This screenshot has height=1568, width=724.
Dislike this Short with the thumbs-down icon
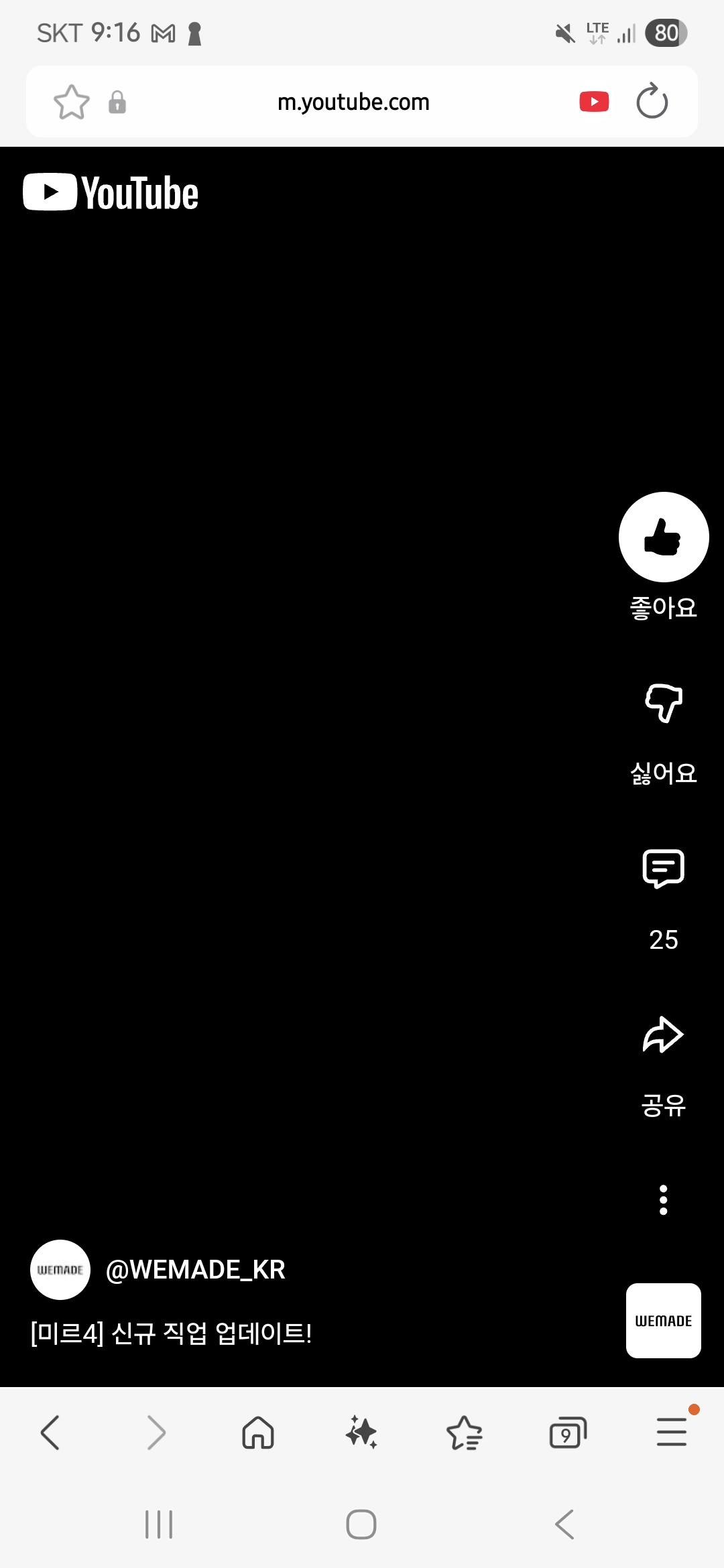[663, 703]
